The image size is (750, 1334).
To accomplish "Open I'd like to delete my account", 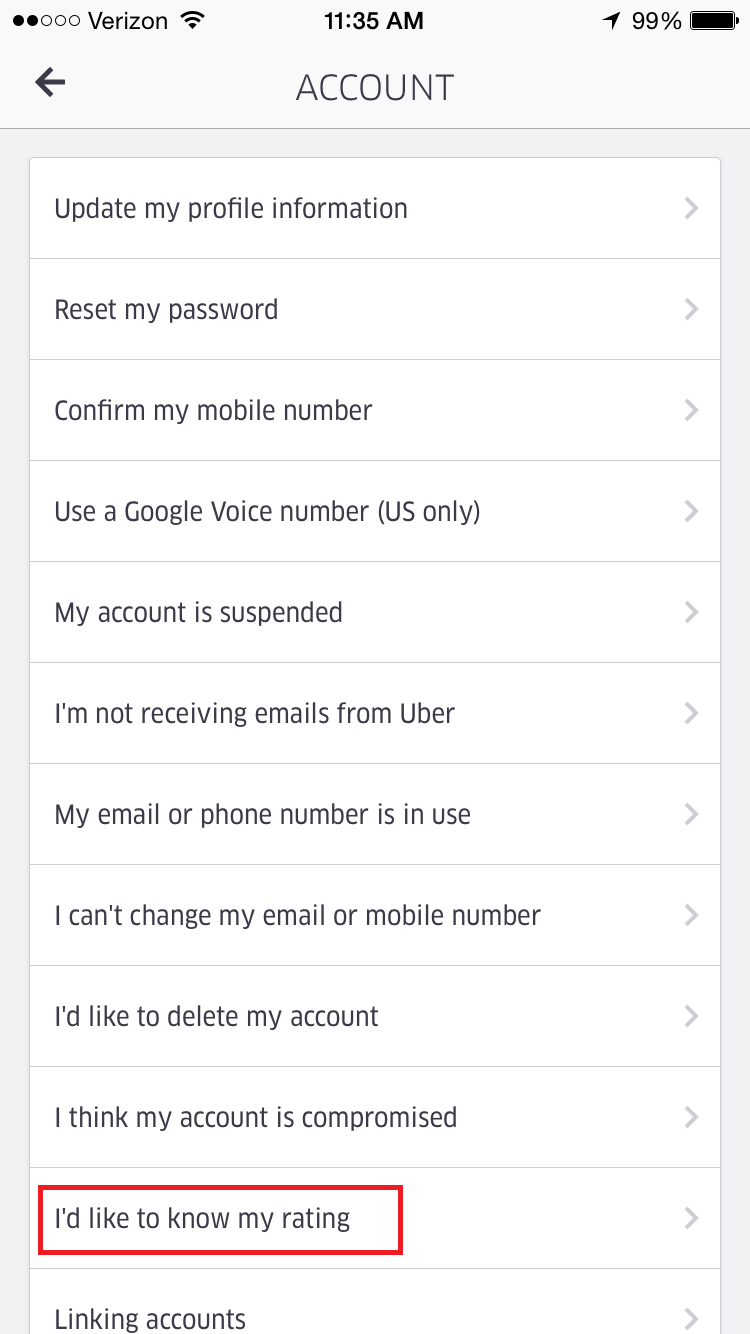I will pyautogui.click(x=375, y=1016).
